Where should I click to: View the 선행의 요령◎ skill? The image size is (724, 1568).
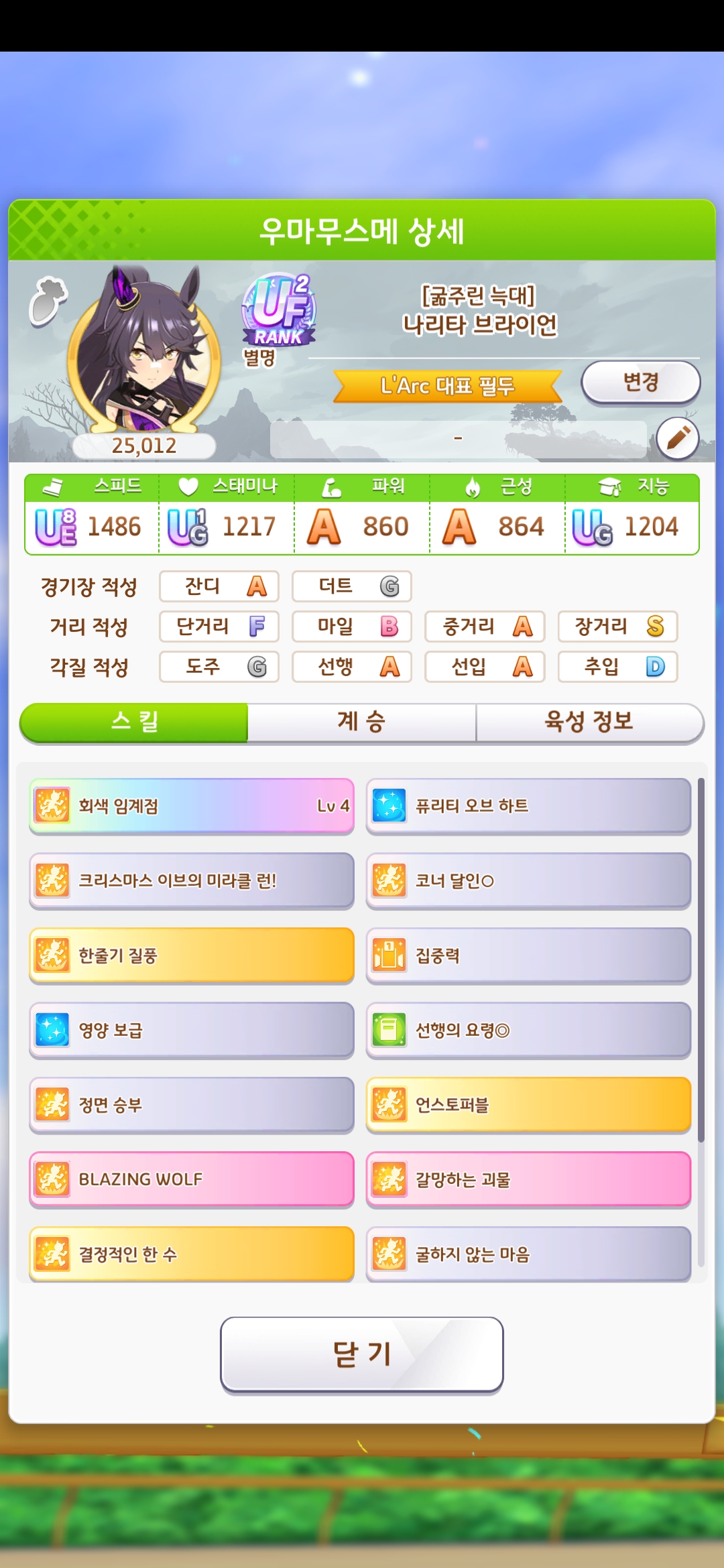[x=528, y=1030]
